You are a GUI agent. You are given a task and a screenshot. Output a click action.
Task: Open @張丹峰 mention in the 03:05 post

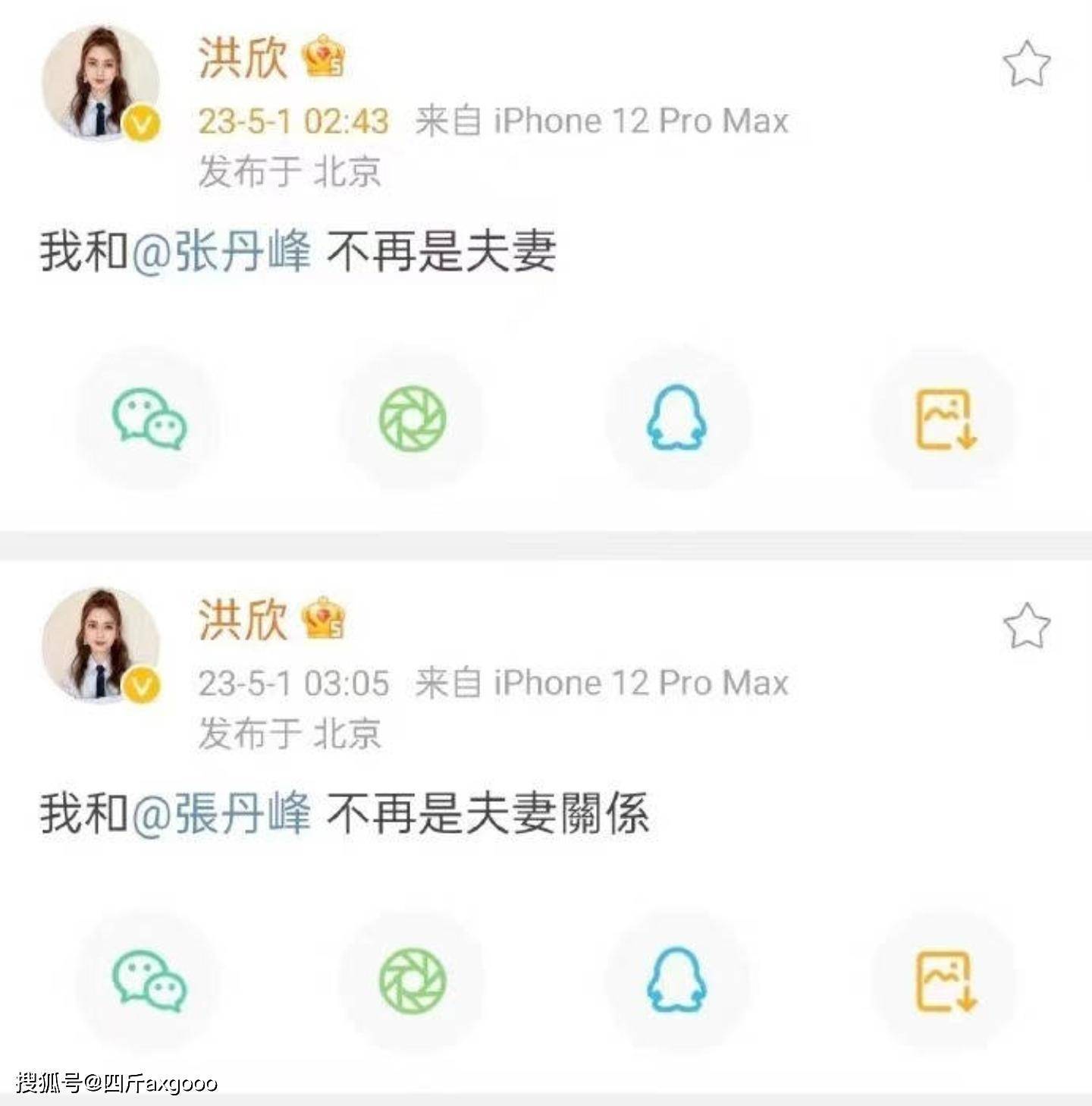coord(221,814)
